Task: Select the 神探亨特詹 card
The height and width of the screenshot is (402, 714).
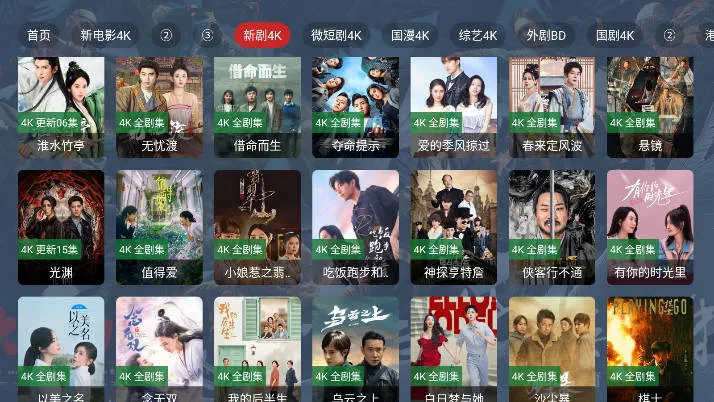Action: pyautogui.click(x=453, y=225)
